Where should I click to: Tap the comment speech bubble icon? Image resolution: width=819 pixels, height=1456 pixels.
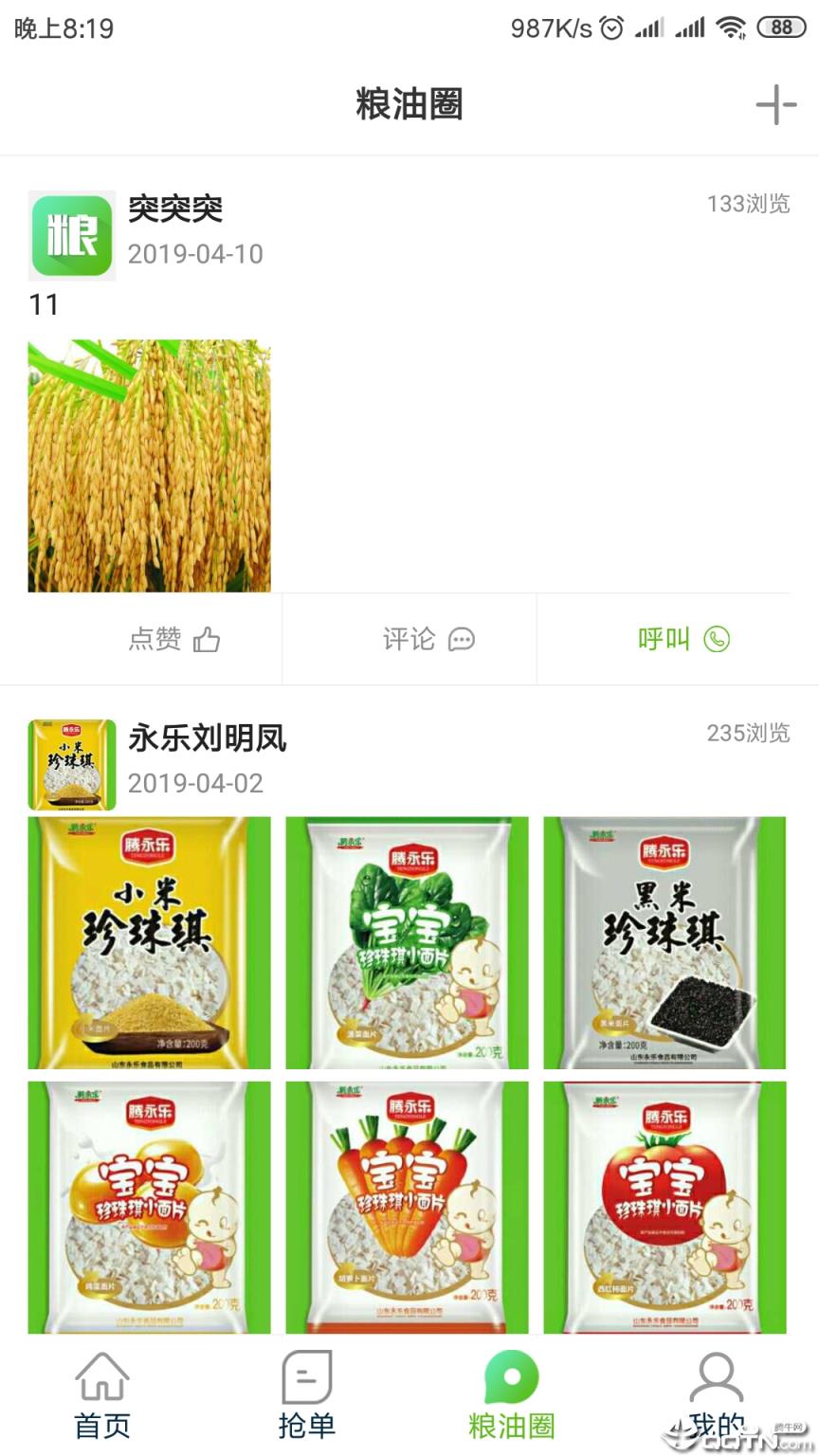pyautogui.click(x=463, y=642)
